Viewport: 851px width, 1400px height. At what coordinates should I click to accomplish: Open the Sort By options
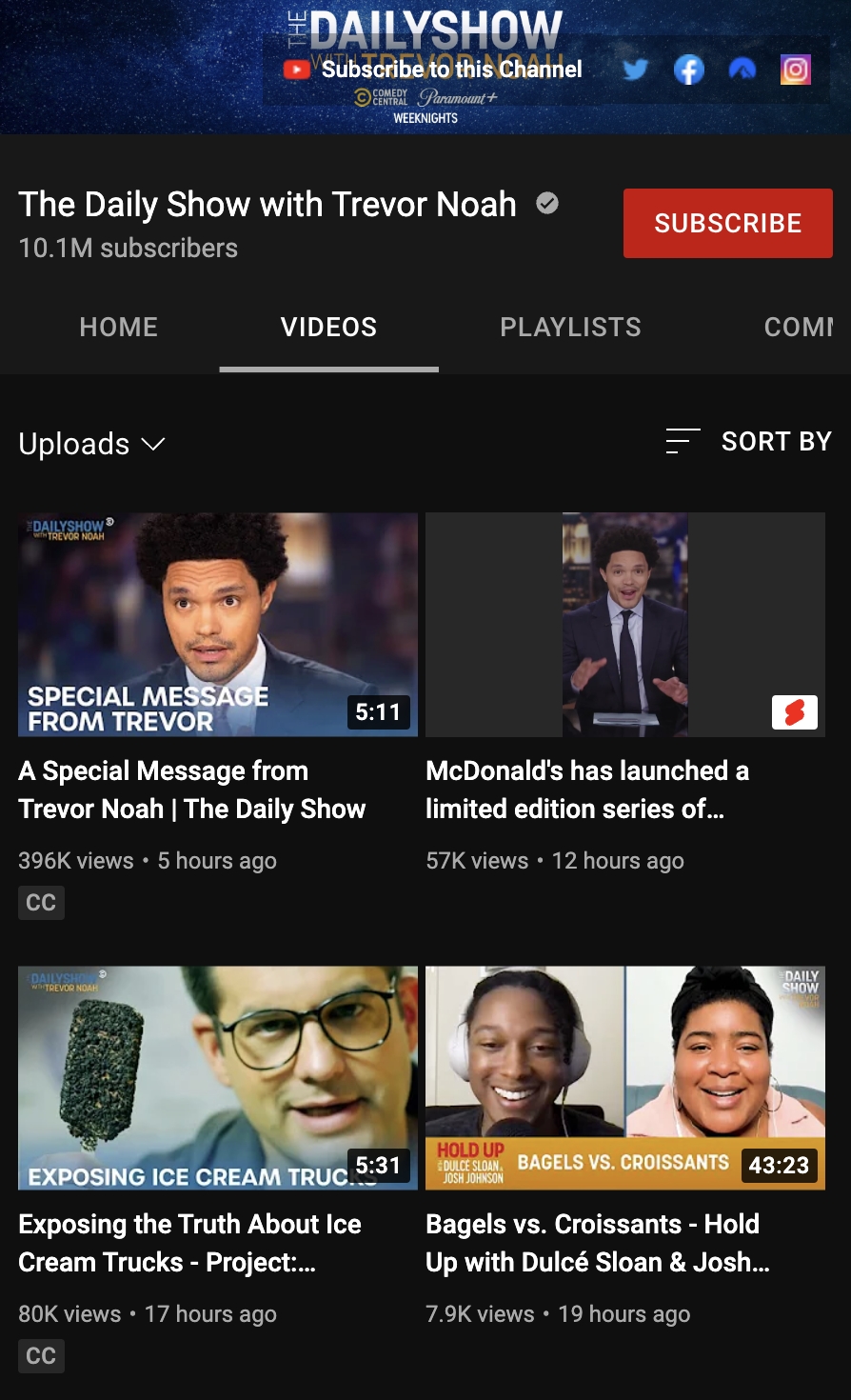(749, 441)
